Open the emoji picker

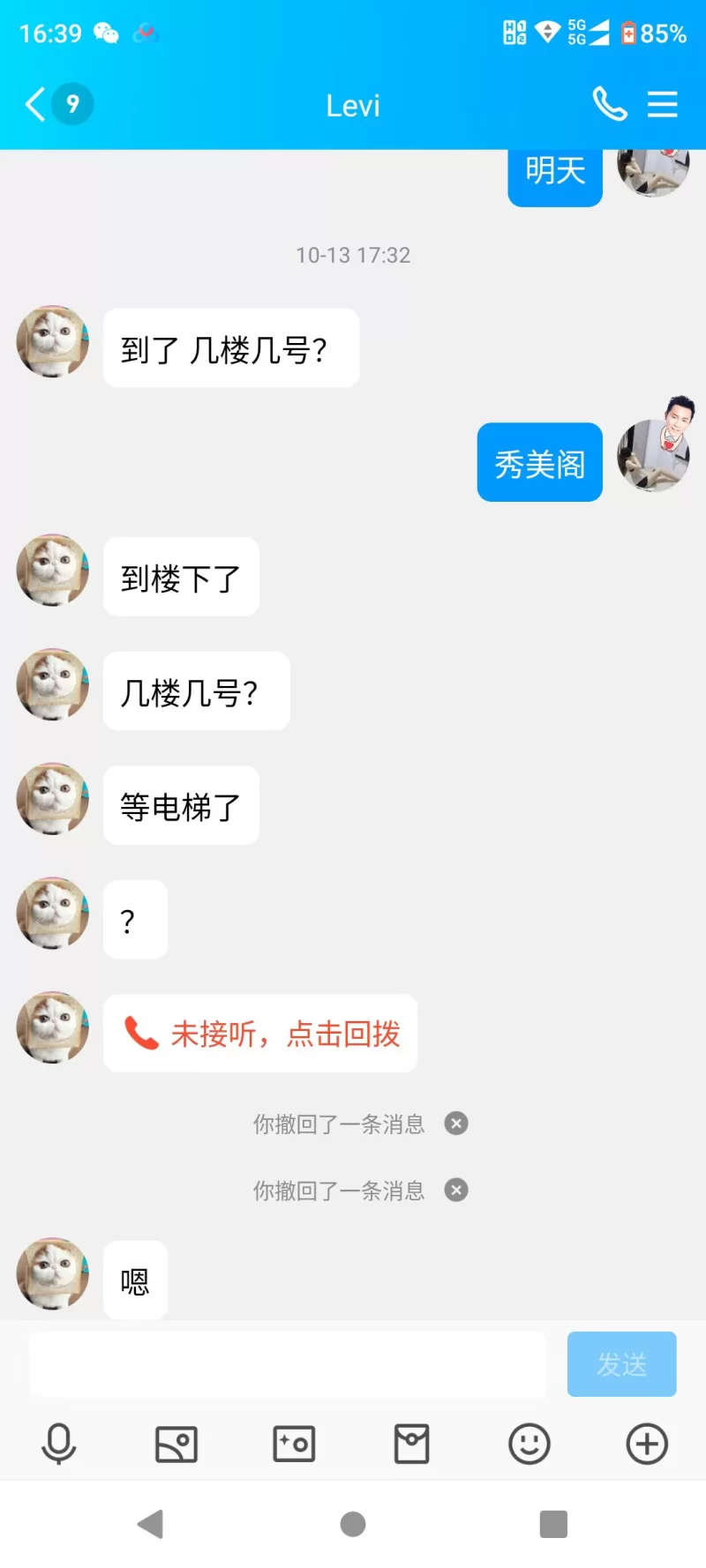[x=529, y=1445]
